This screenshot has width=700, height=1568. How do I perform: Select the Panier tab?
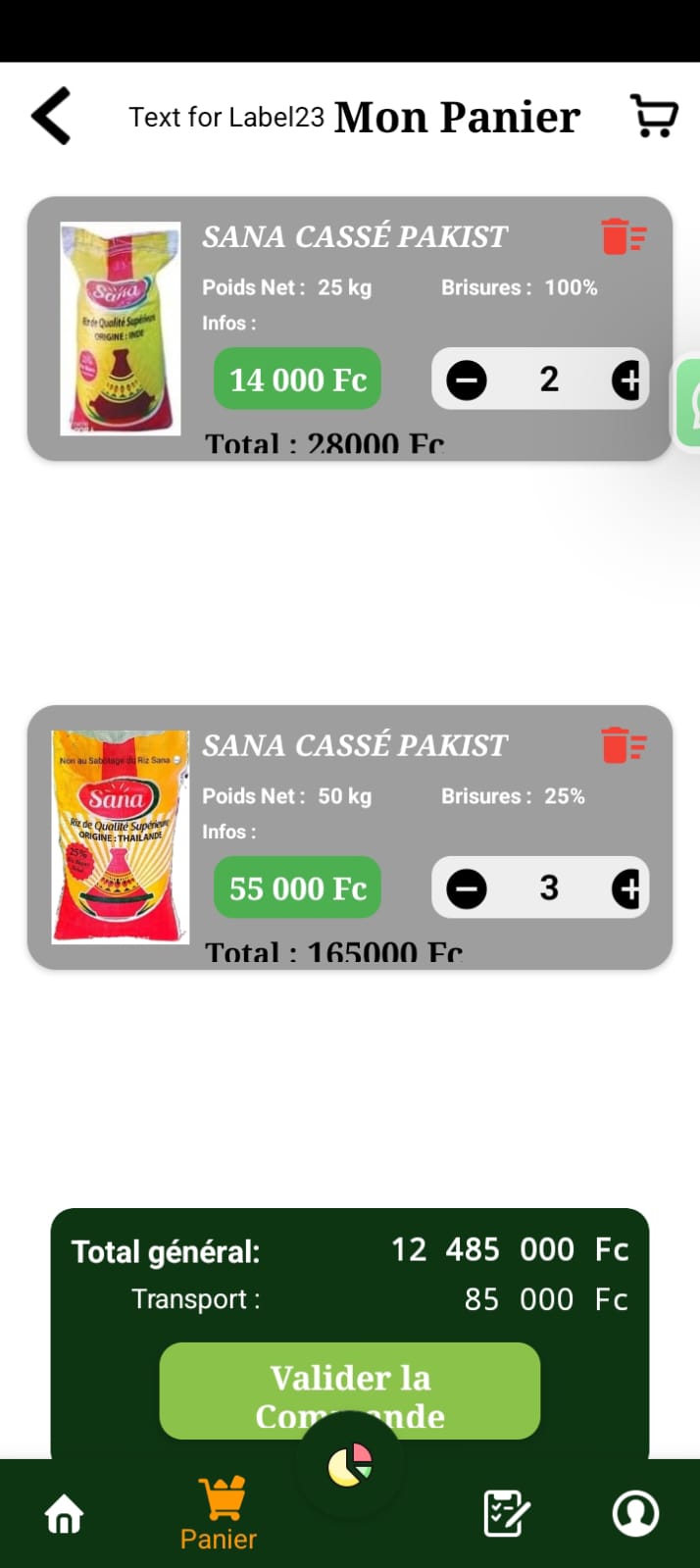(219, 1513)
